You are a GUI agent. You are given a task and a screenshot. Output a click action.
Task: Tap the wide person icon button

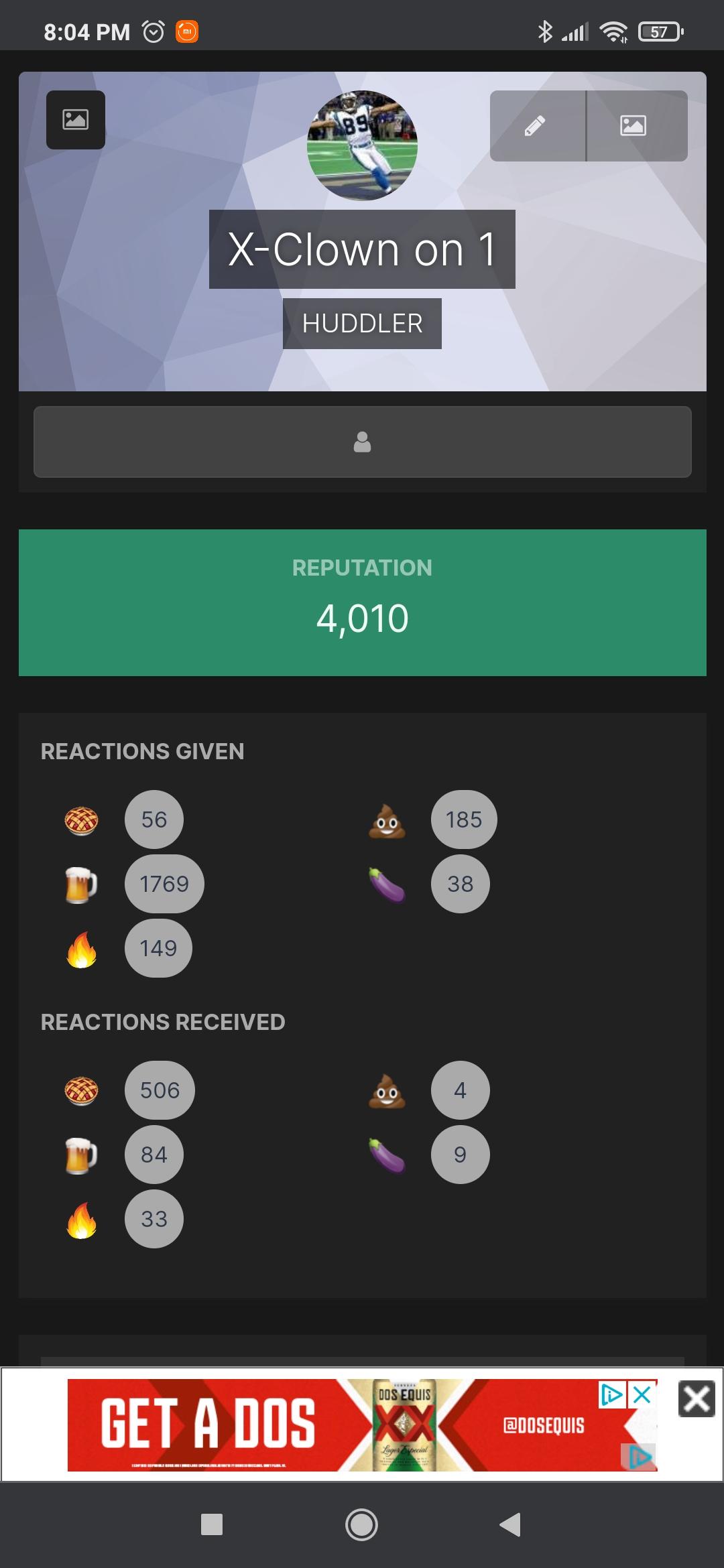(362, 442)
